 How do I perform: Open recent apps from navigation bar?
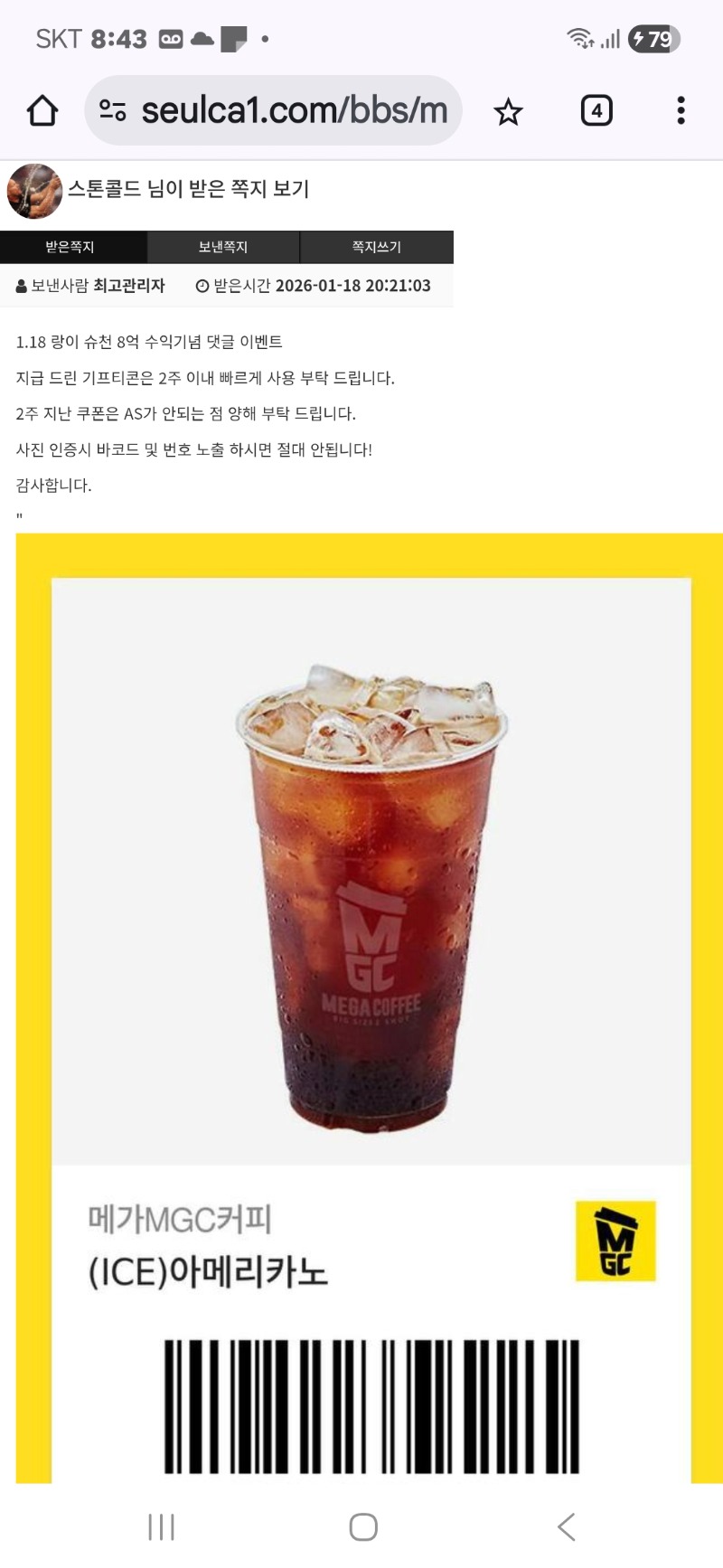pos(161,1526)
